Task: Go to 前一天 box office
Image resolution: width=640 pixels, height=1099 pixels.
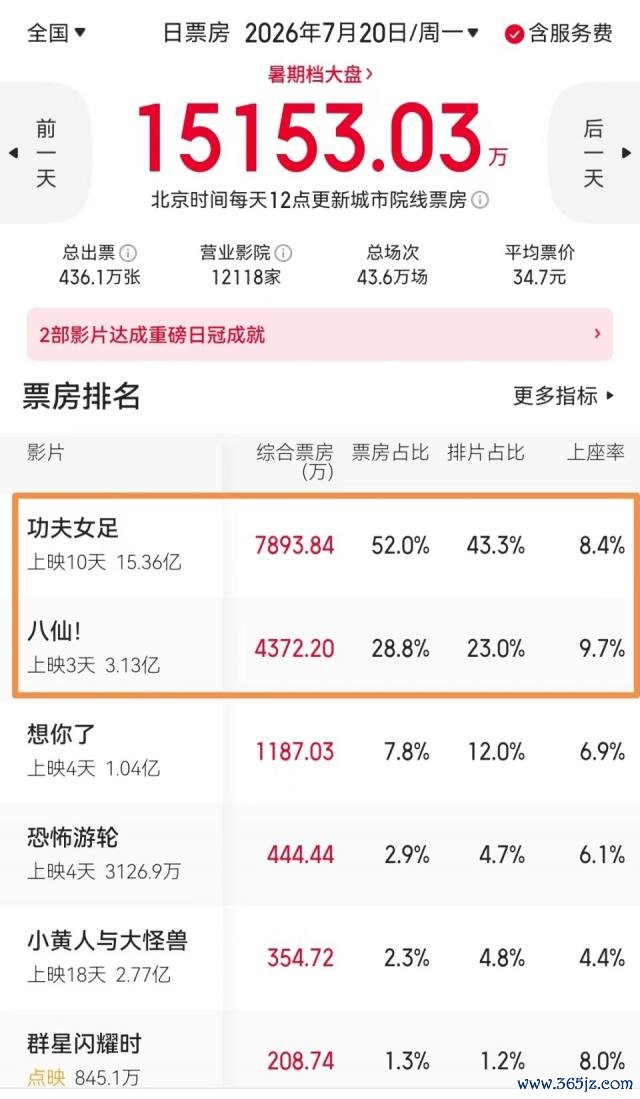Action: click(46, 152)
